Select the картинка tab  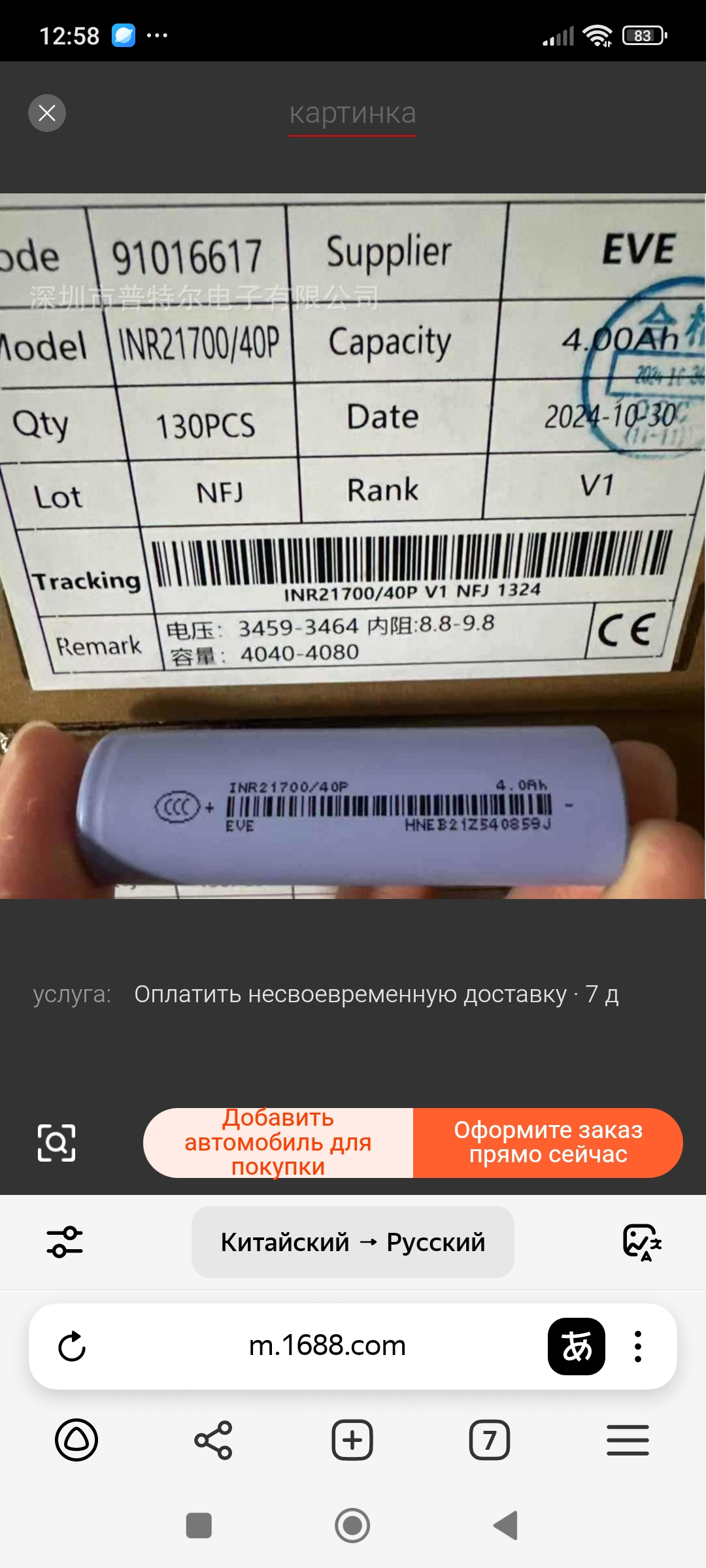tap(352, 114)
